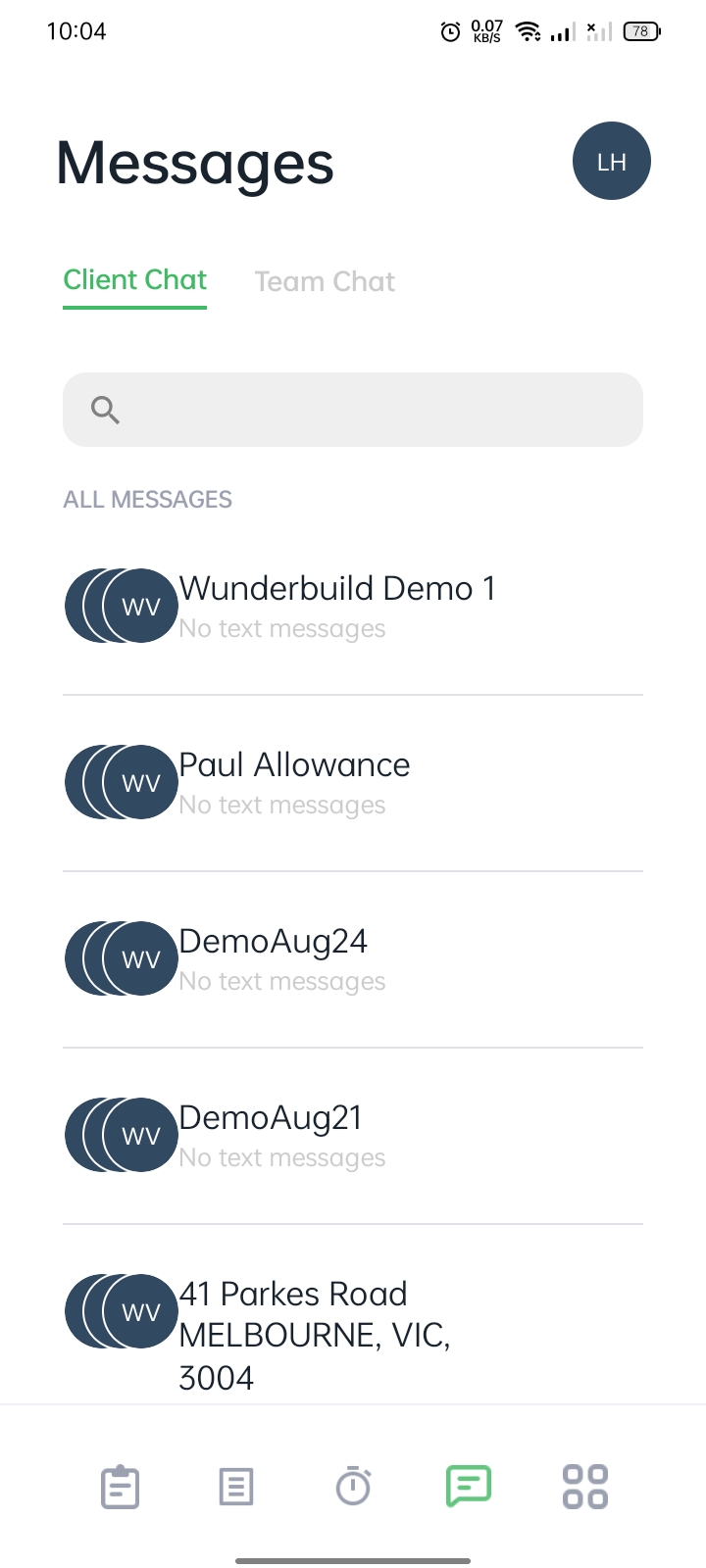Tap the messages icon in bottom navigation
Screen dimensions: 706x1568
click(x=469, y=1486)
